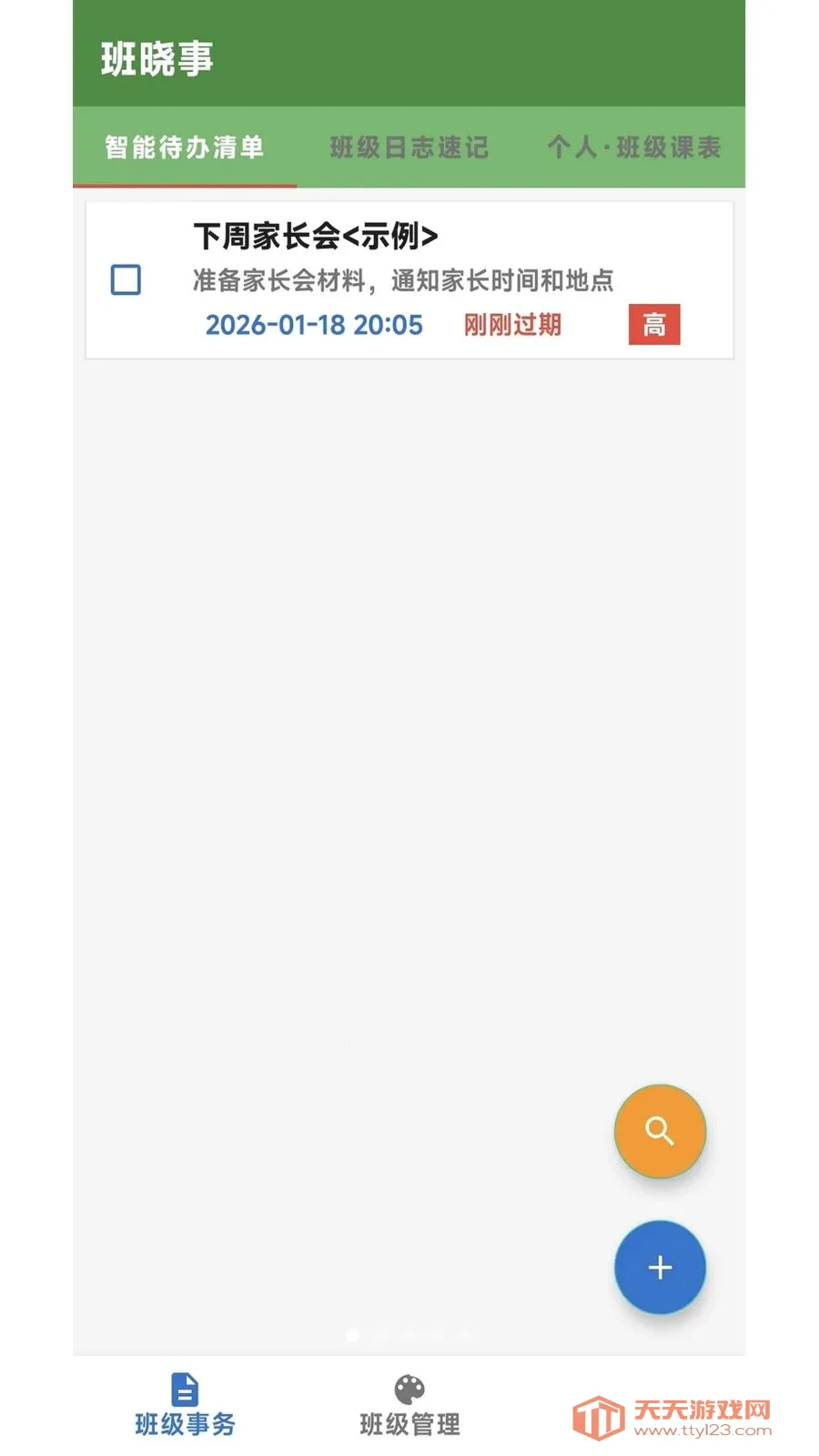
Task: Click the 刚刚过期 overdue label
Action: click(511, 324)
